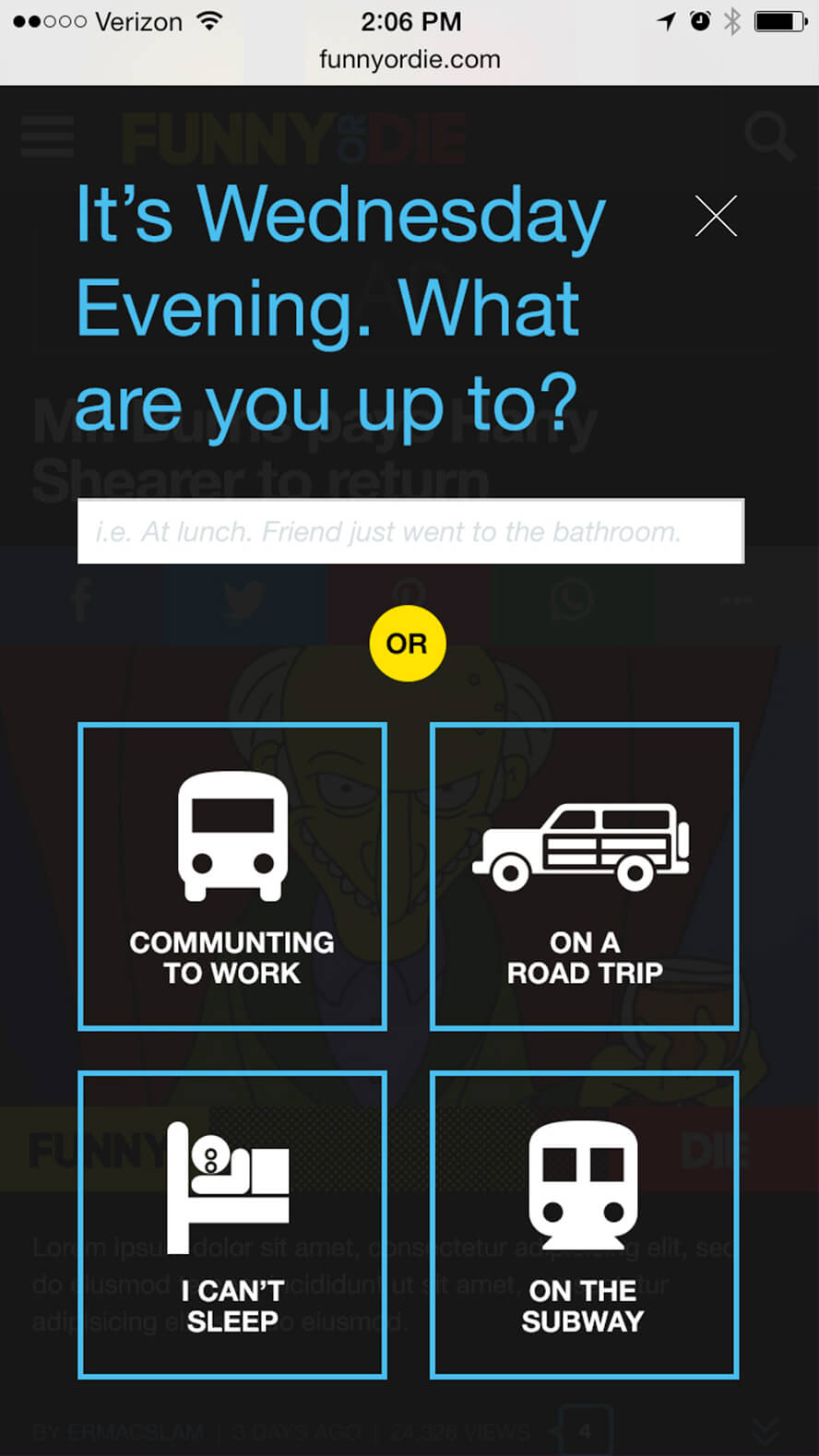Image resolution: width=819 pixels, height=1456 pixels.
Task: Pick the I Can't Sleep option
Action: tap(232, 1225)
